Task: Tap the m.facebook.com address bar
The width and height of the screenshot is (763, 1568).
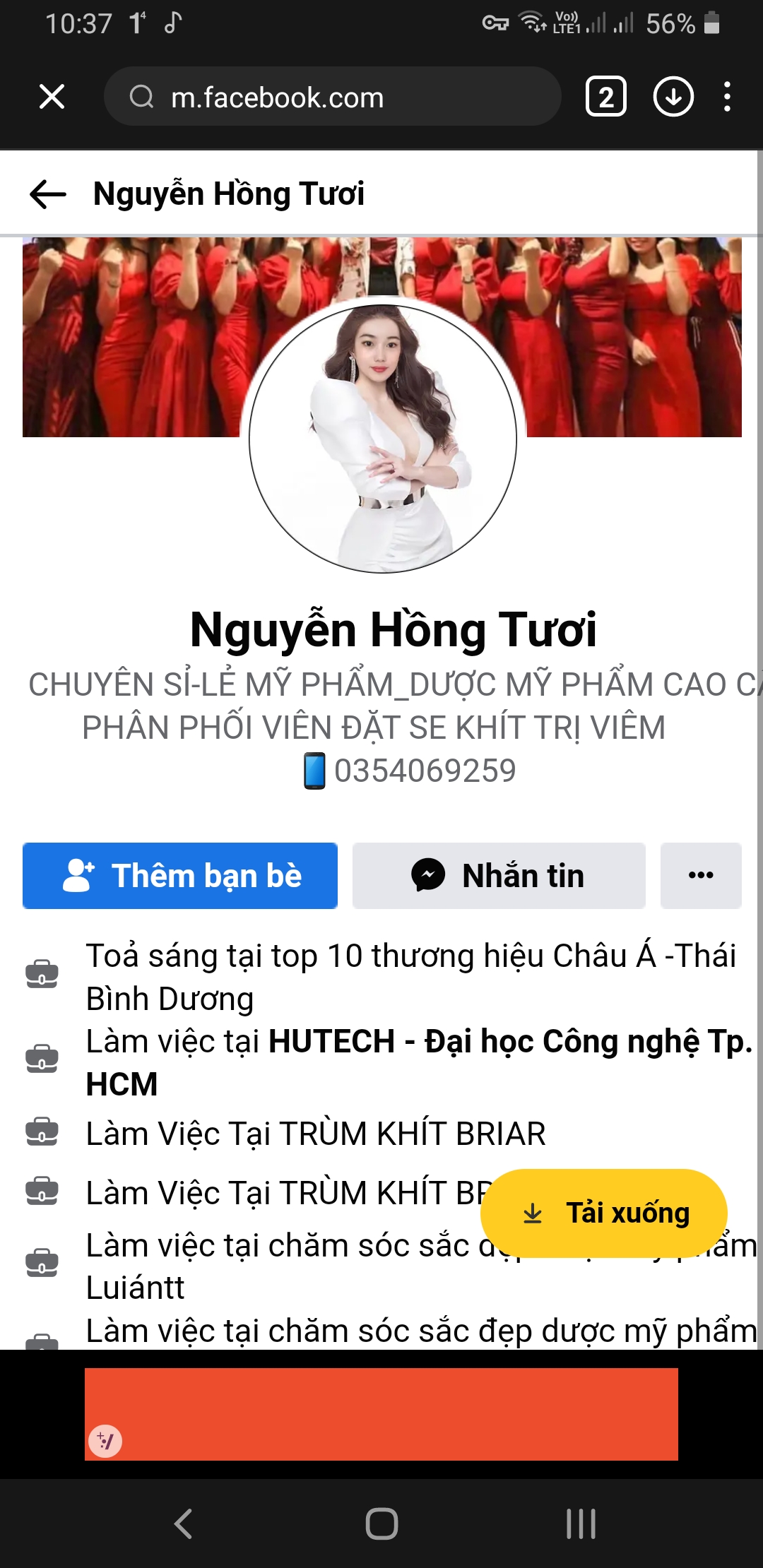Action: [x=332, y=97]
